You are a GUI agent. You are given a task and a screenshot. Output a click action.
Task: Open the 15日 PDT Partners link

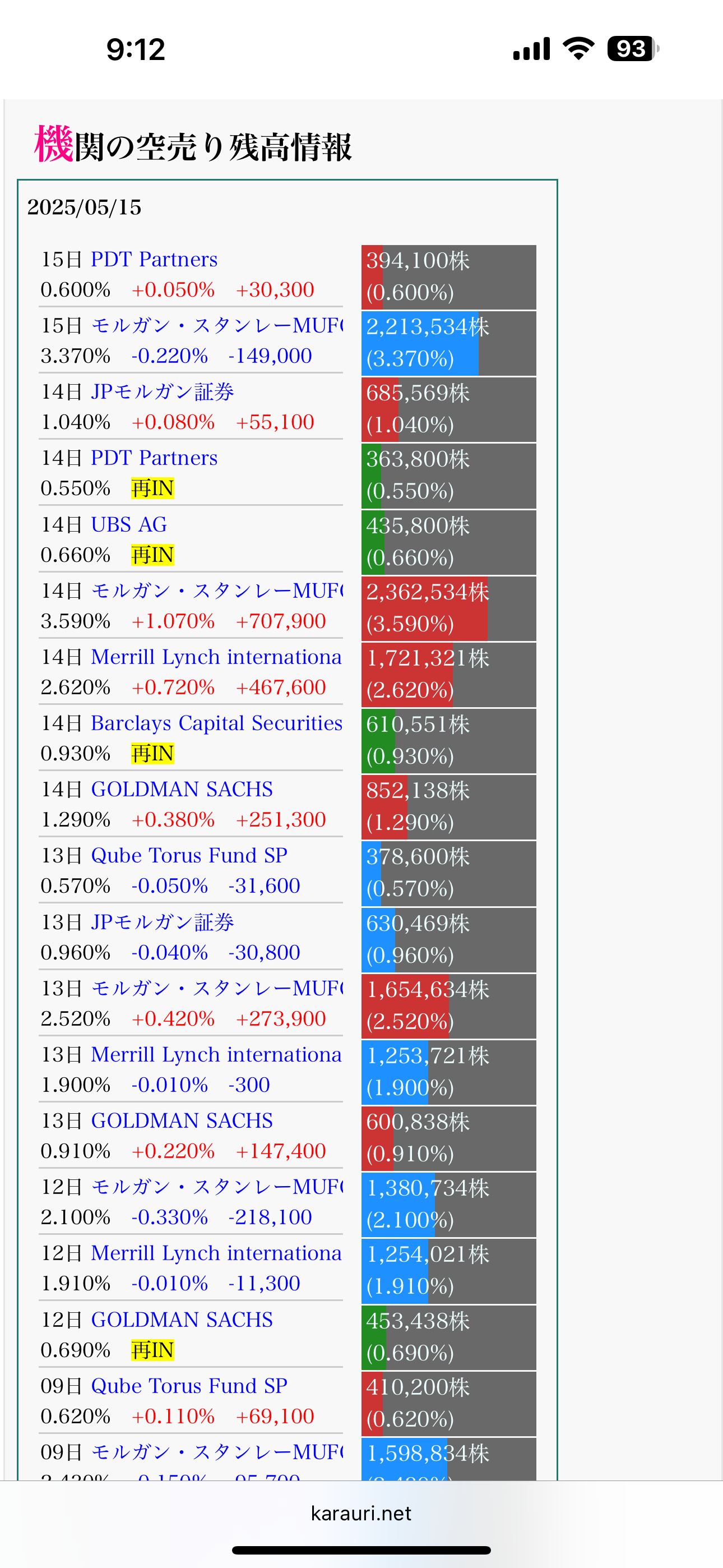(x=154, y=259)
